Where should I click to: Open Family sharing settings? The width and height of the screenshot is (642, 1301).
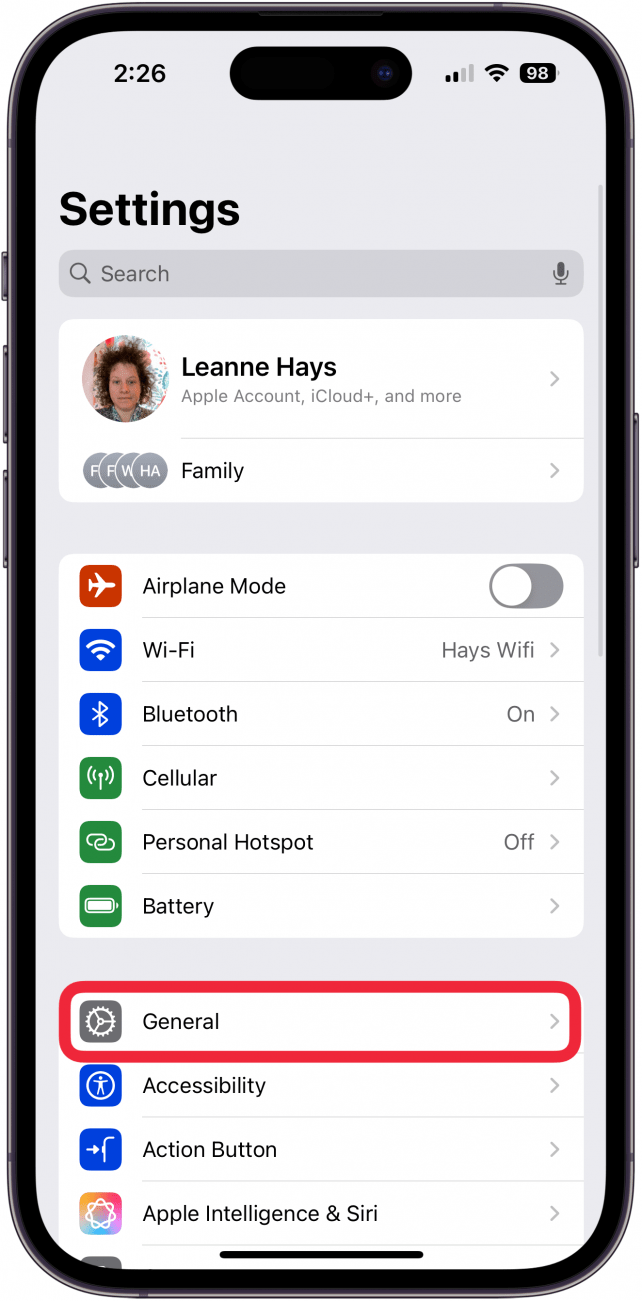320,470
